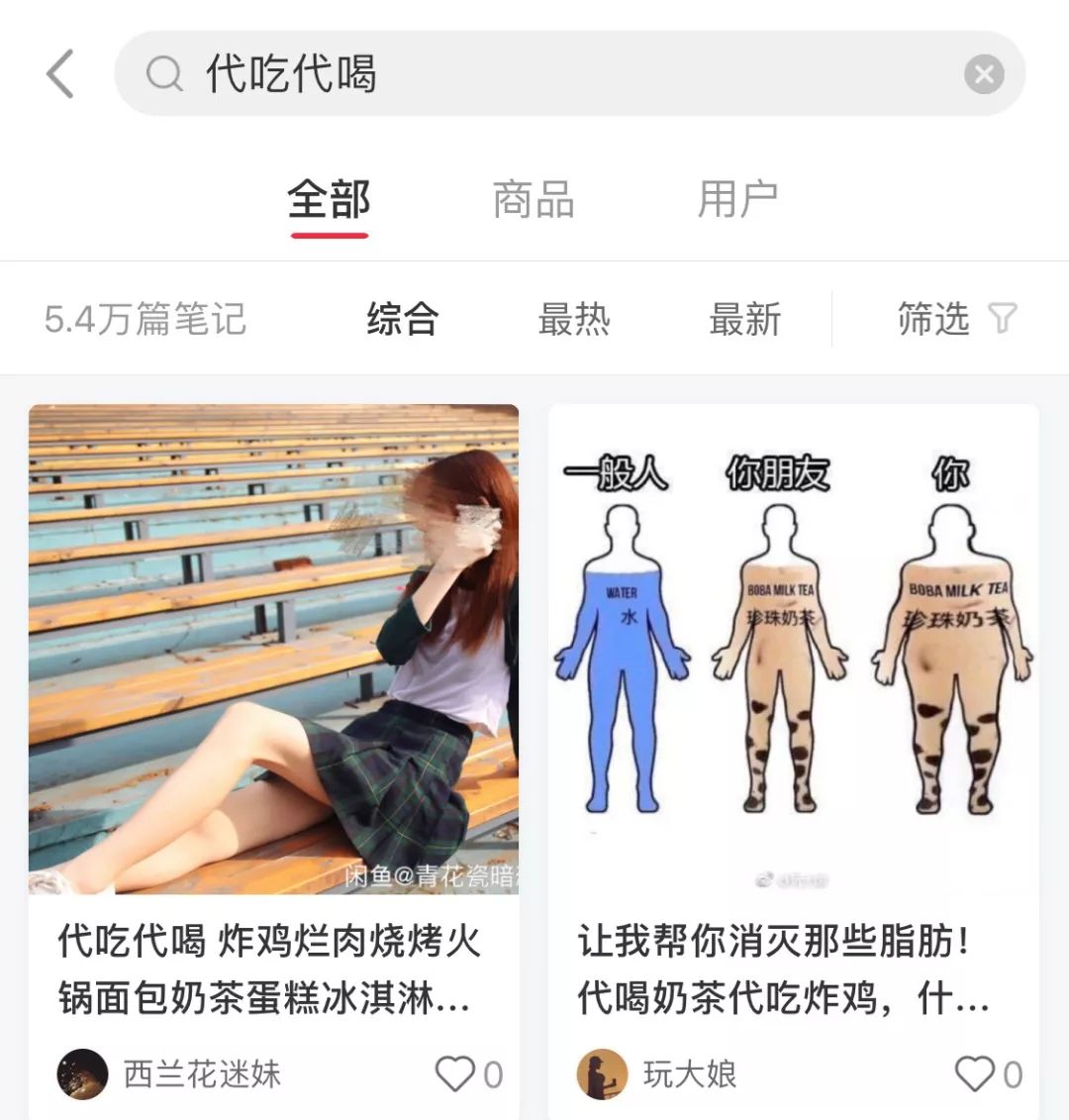
Task: Click the magnifier icon in the search bar
Action: (165, 73)
